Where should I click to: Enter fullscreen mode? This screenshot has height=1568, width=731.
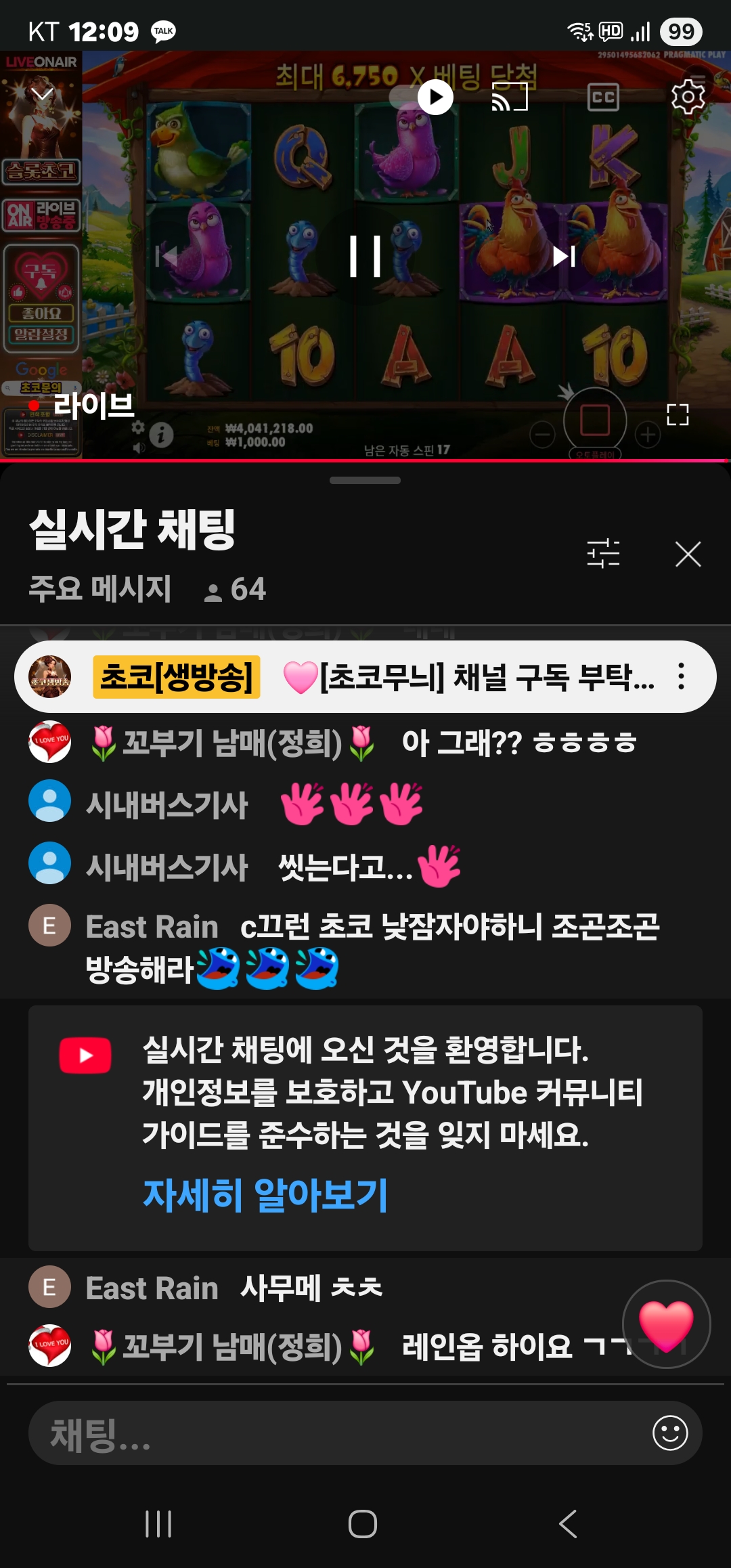(x=677, y=414)
